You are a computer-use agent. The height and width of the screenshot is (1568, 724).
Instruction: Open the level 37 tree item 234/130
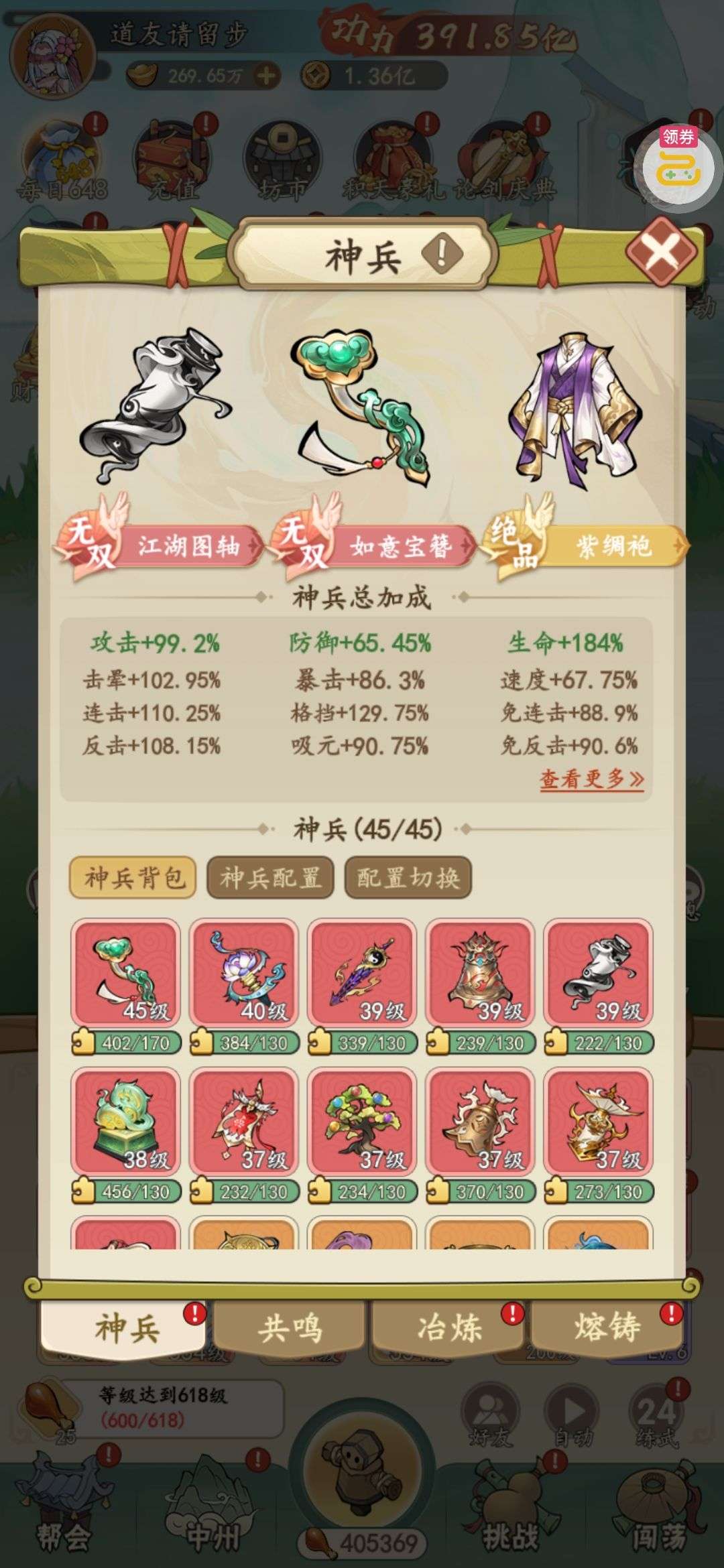[x=362, y=1135]
